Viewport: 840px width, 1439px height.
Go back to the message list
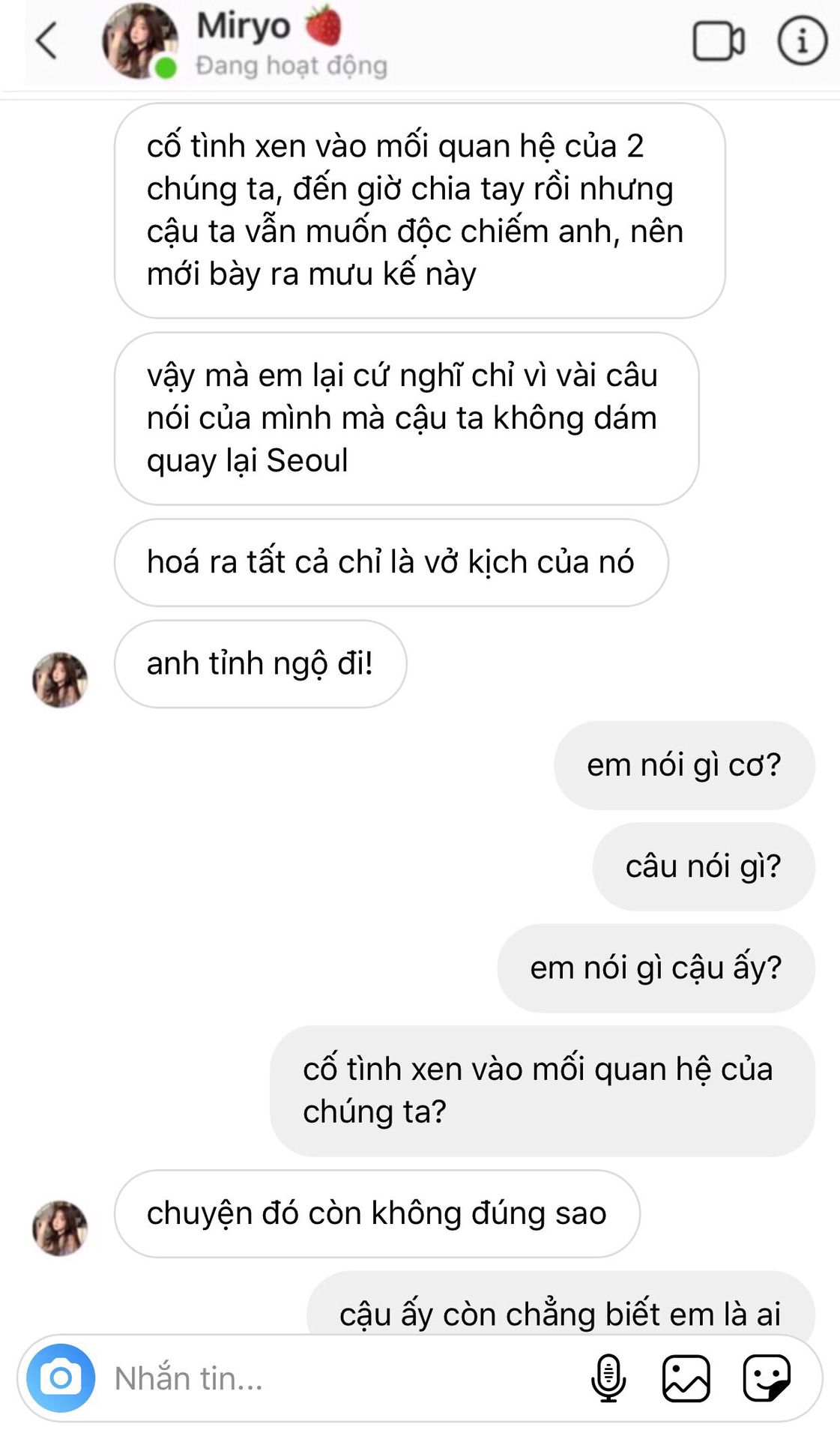click(46, 40)
